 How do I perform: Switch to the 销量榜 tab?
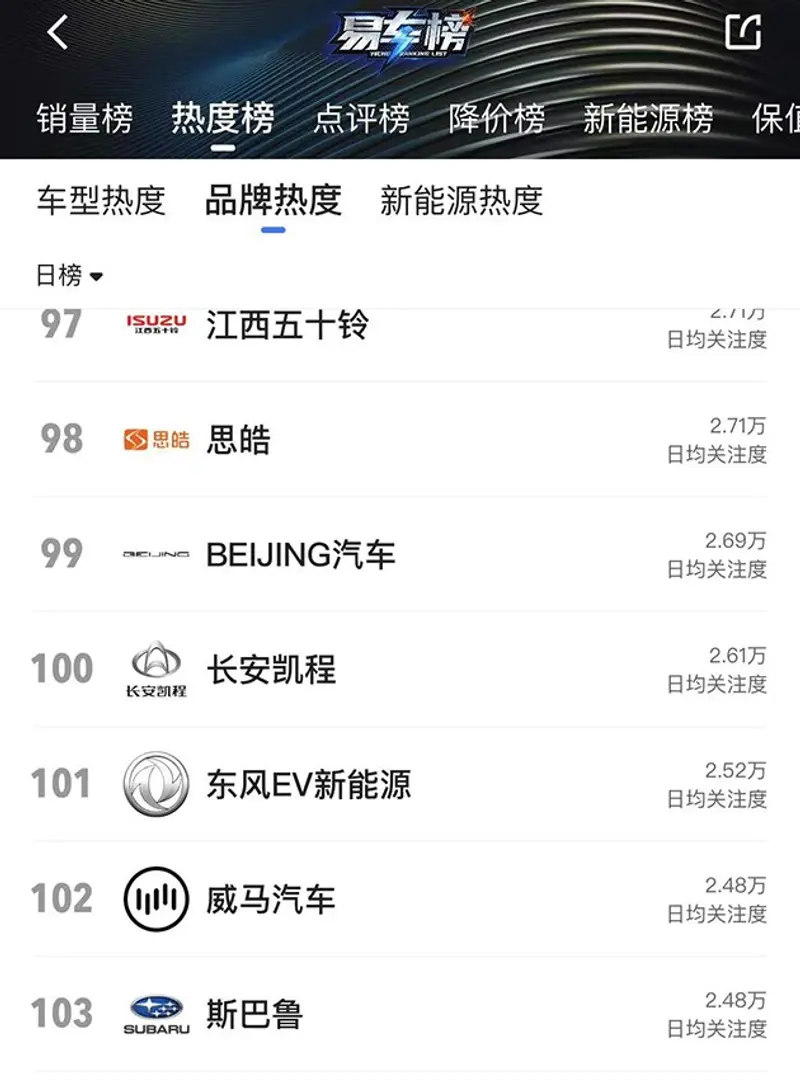[85, 119]
